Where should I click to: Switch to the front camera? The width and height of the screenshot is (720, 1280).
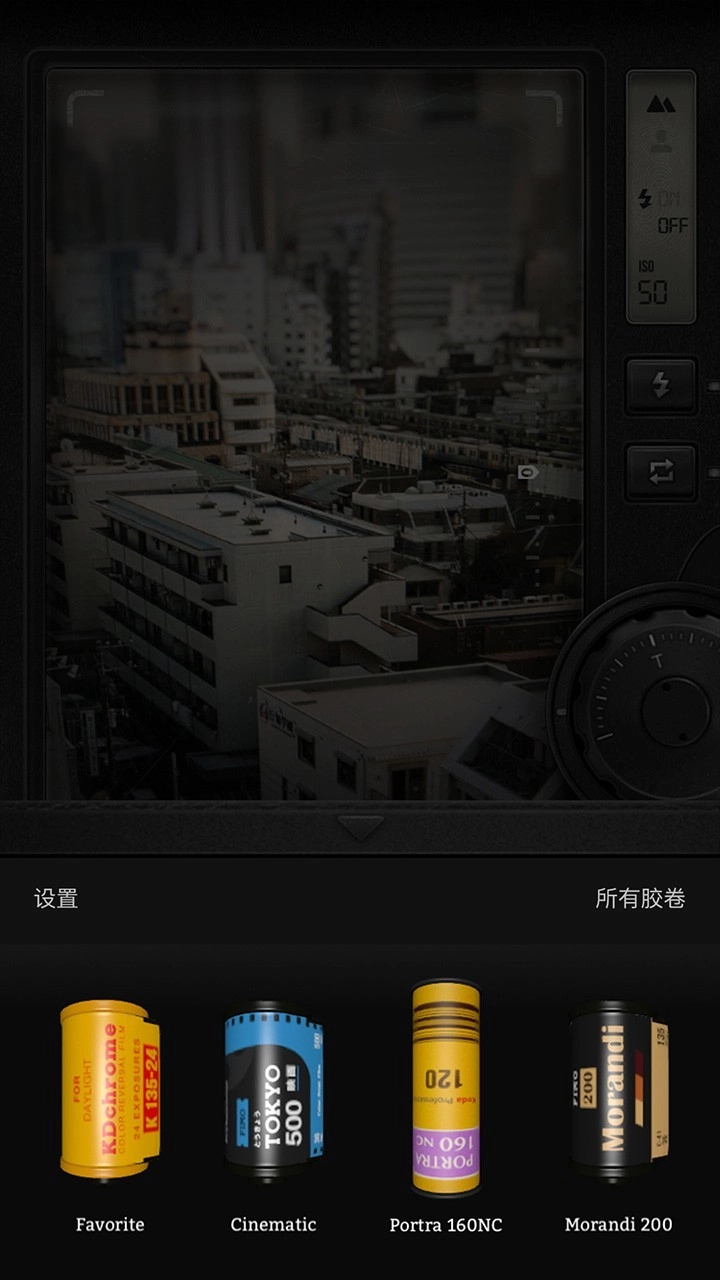tap(660, 470)
